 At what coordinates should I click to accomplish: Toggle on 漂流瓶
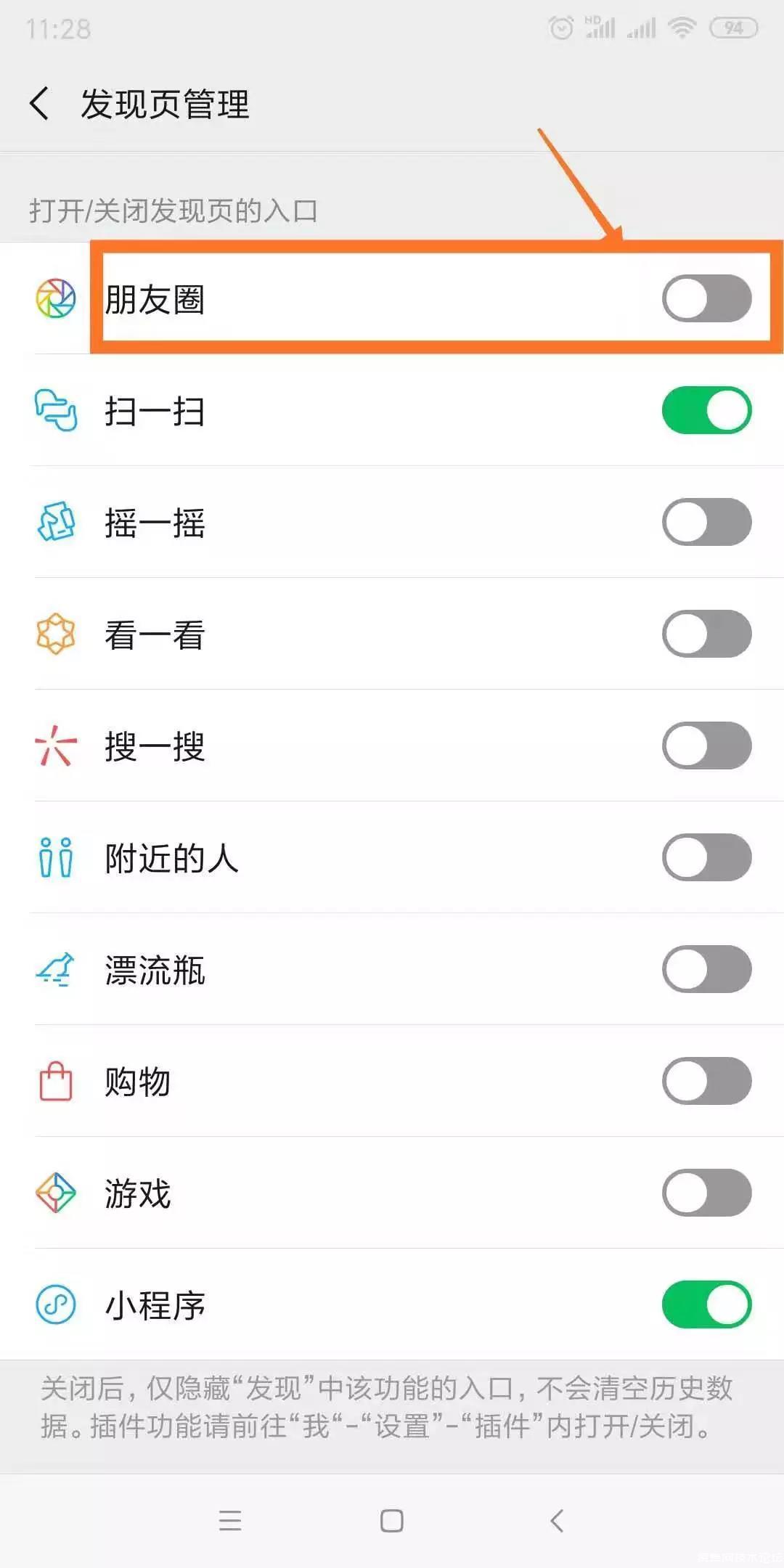point(706,969)
